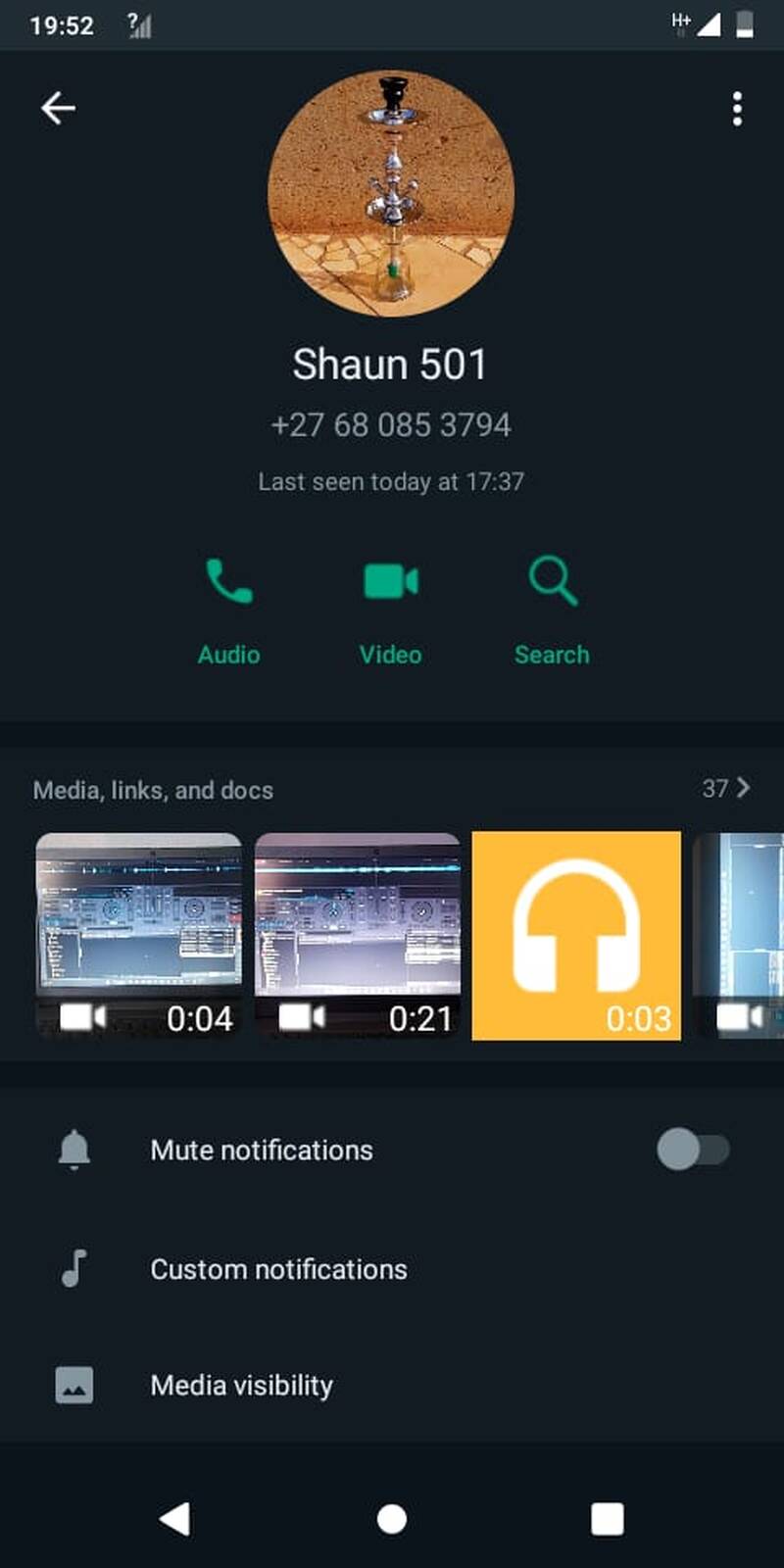
Task: Open recent apps via square button
Action: pyautogui.click(x=608, y=1519)
